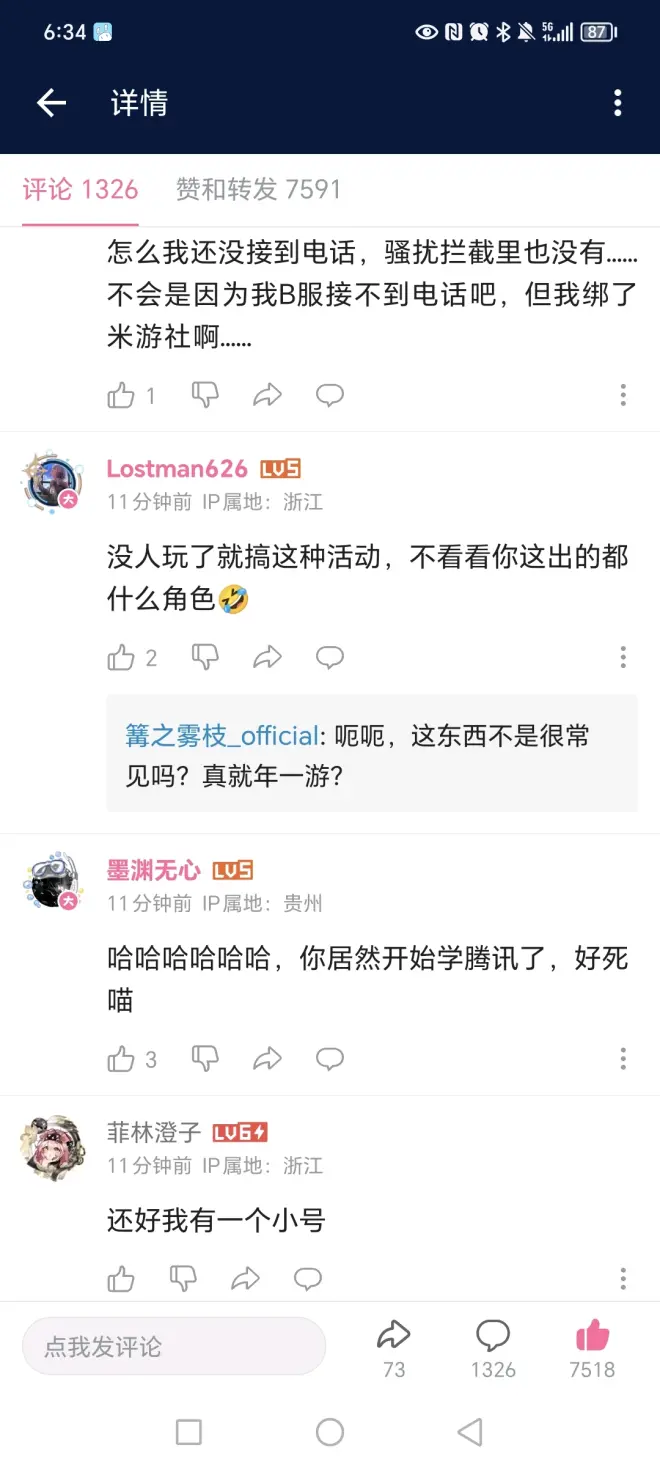Like 菲林澄子's comment
The image size is (660, 1467).
point(121,1278)
